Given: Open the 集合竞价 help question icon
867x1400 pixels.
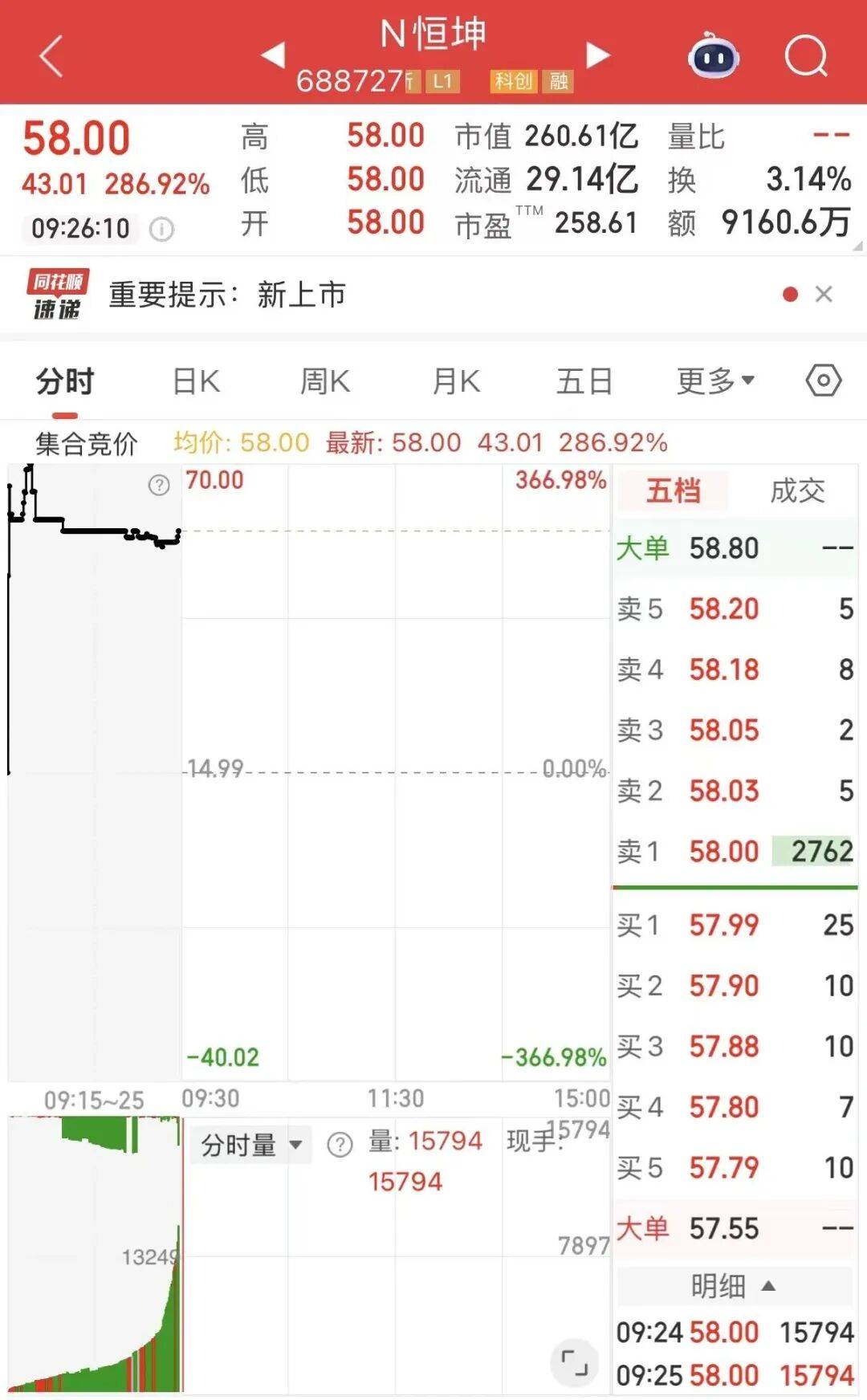Looking at the screenshot, I should pyautogui.click(x=159, y=485).
